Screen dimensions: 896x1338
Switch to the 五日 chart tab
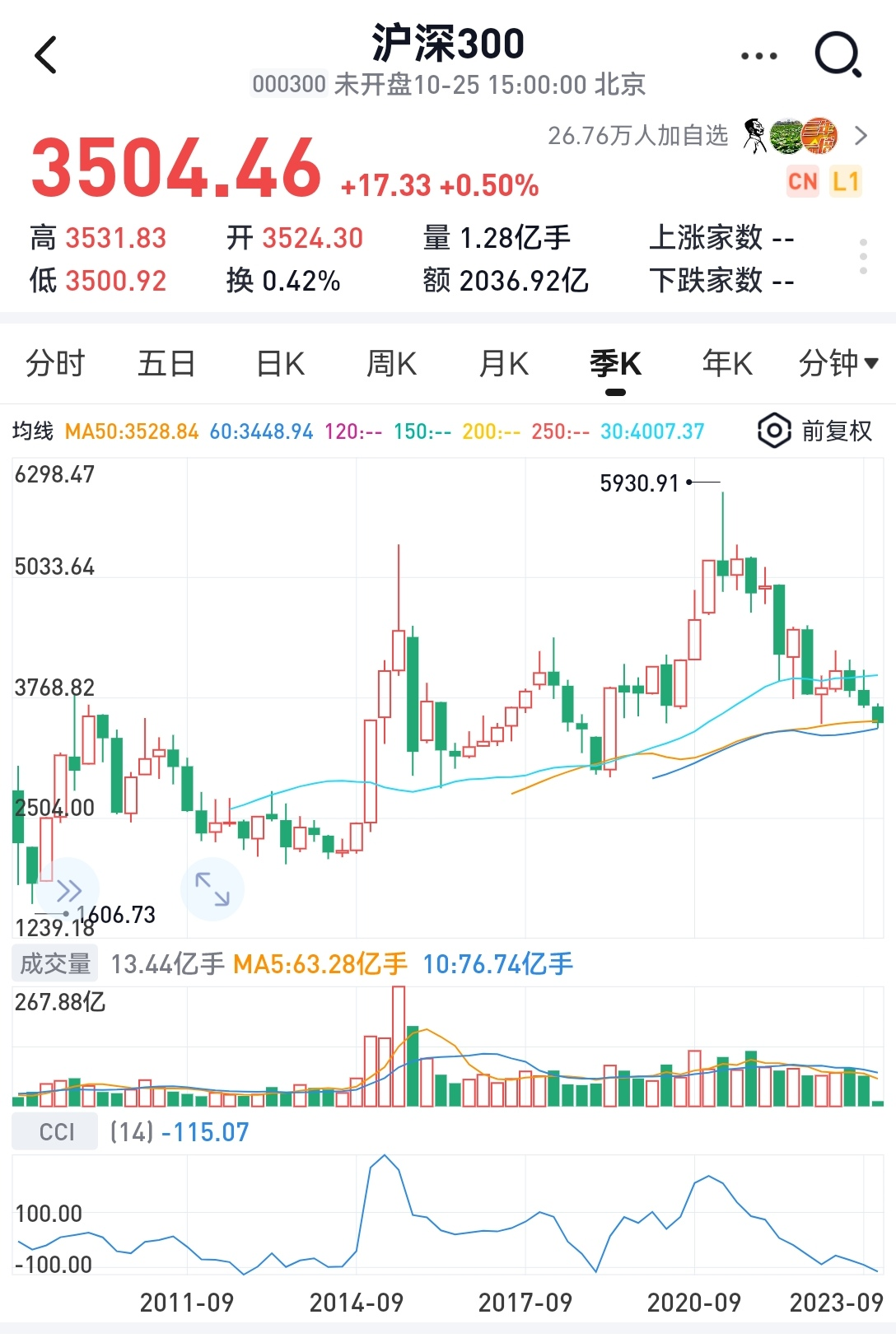pos(167,363)
